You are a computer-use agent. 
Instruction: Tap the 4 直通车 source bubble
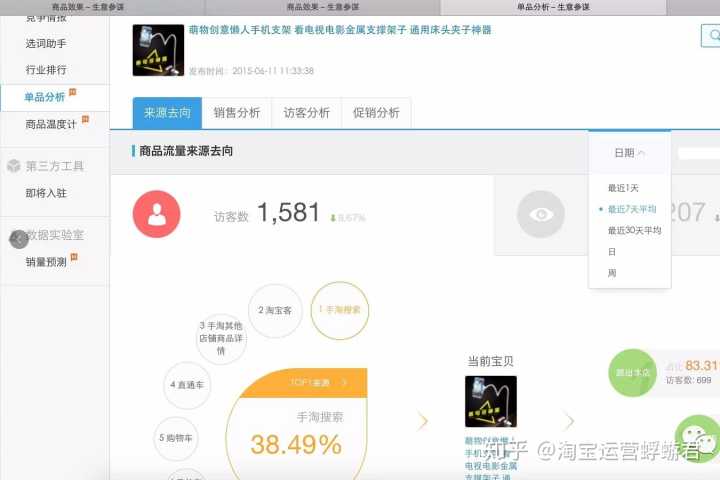187,385
